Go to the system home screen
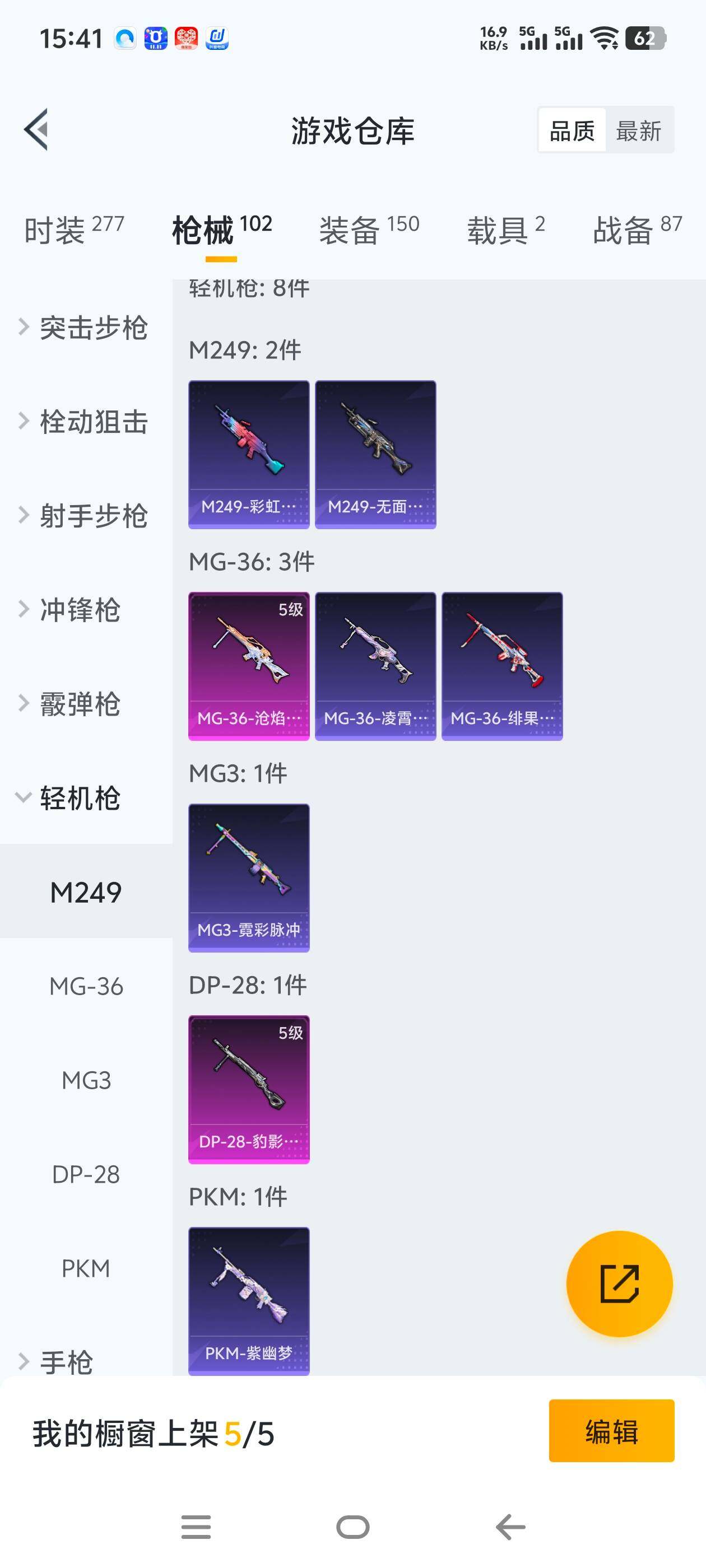This screenshot has width=706, height=1568. (352, 1527)
